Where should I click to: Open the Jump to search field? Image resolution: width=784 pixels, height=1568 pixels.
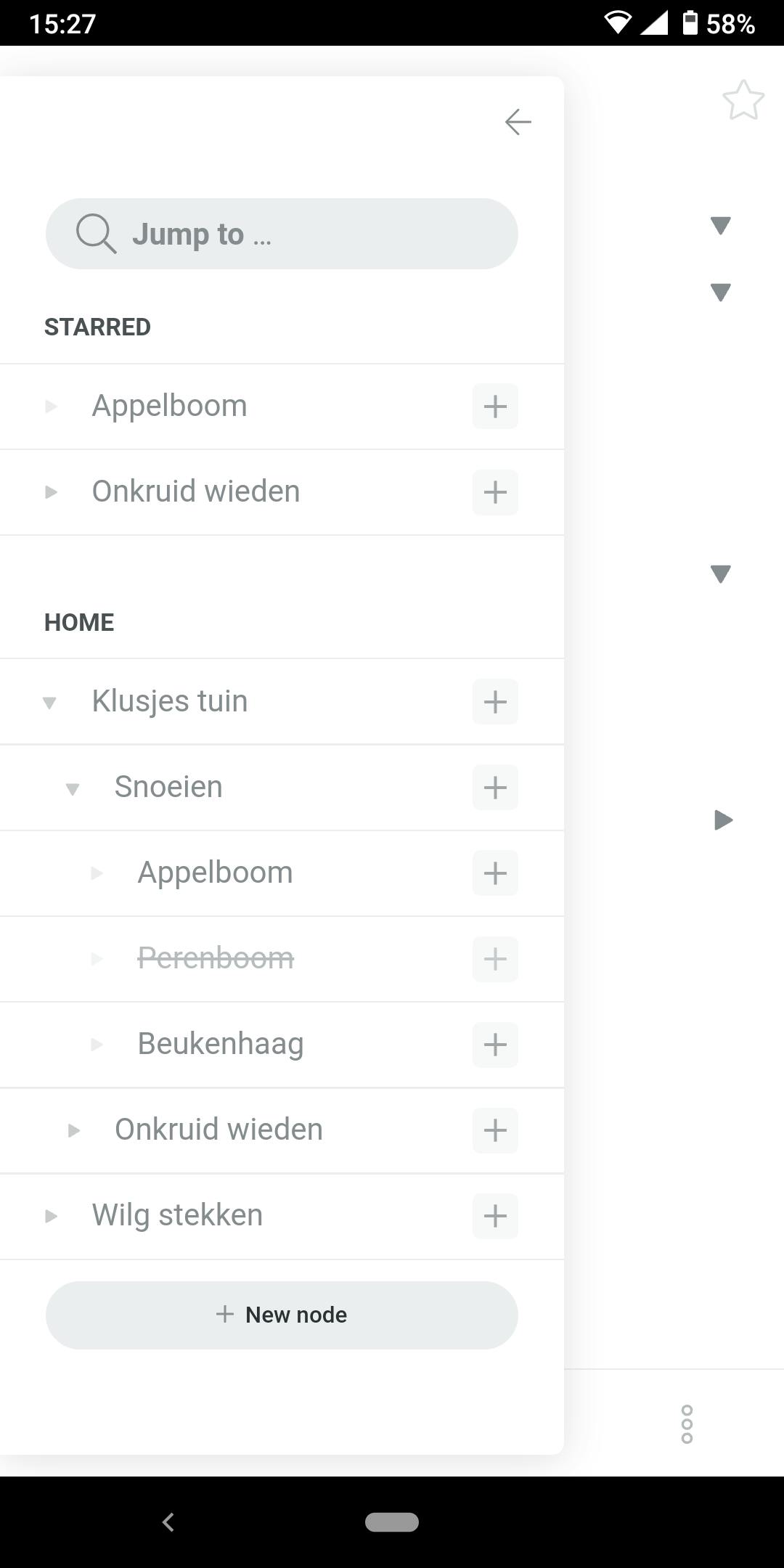(x=282, y=233)
